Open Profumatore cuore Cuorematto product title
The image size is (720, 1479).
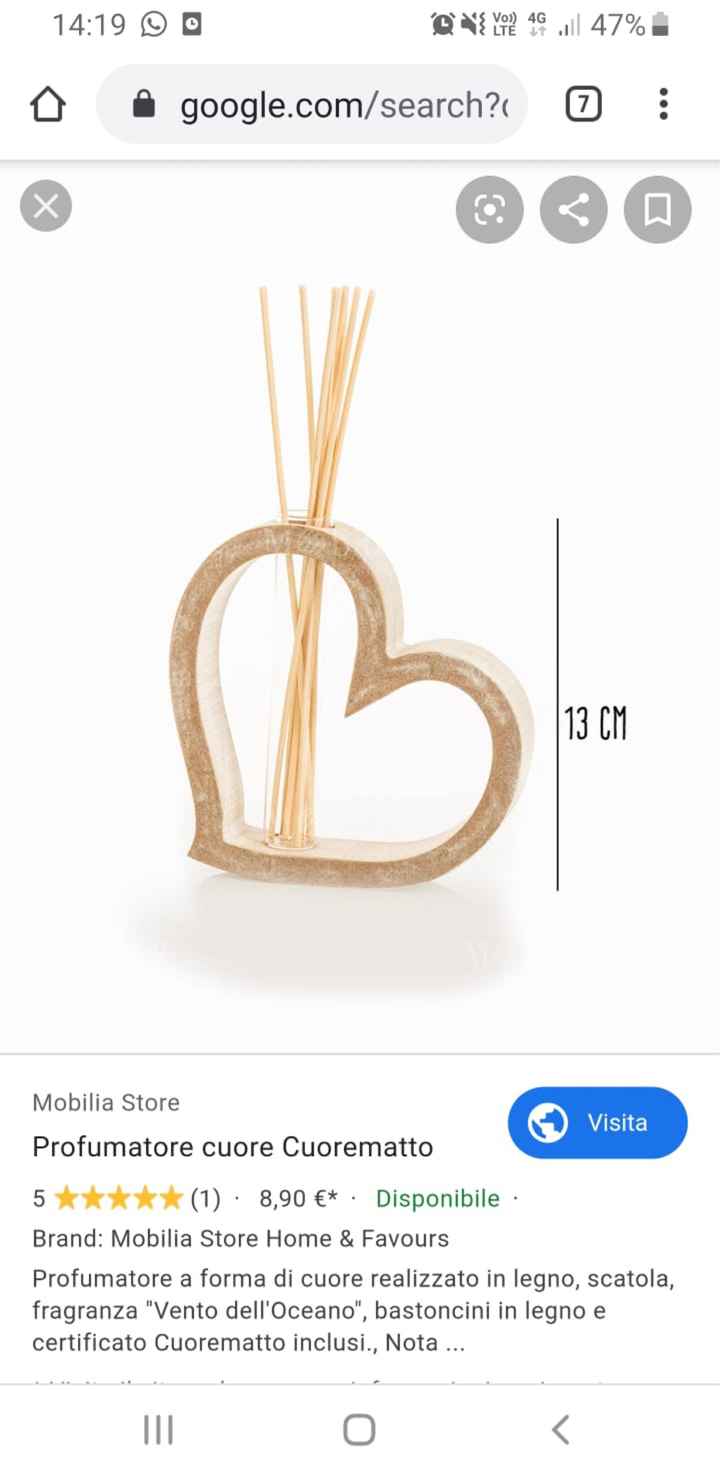pos(232,1146)
